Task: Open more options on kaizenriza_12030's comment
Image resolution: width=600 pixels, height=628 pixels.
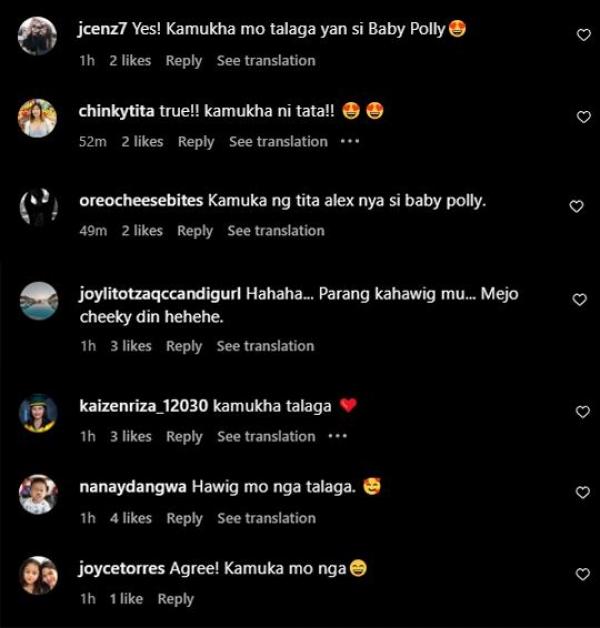Action: (x=337, y=437)
